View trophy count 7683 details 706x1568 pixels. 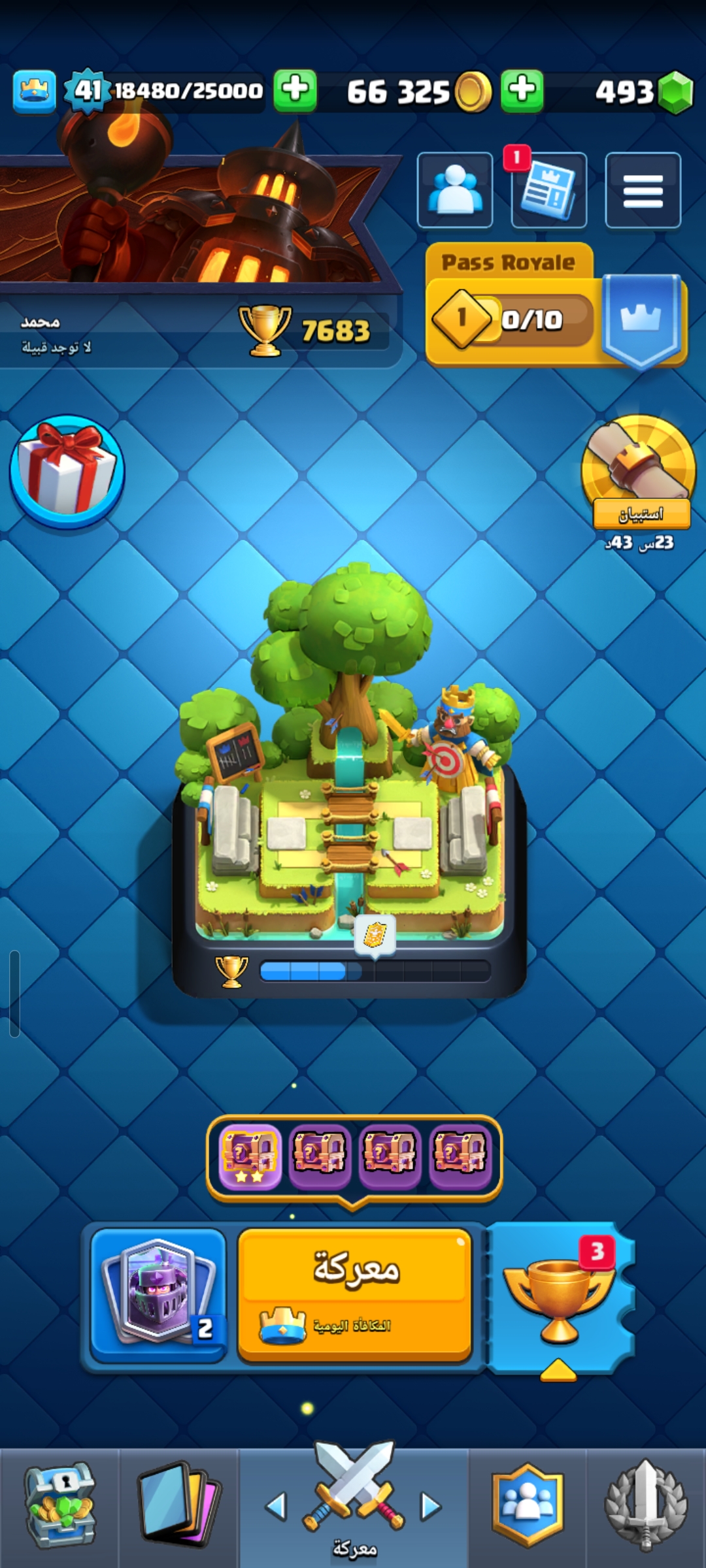[x=314, y=331]
